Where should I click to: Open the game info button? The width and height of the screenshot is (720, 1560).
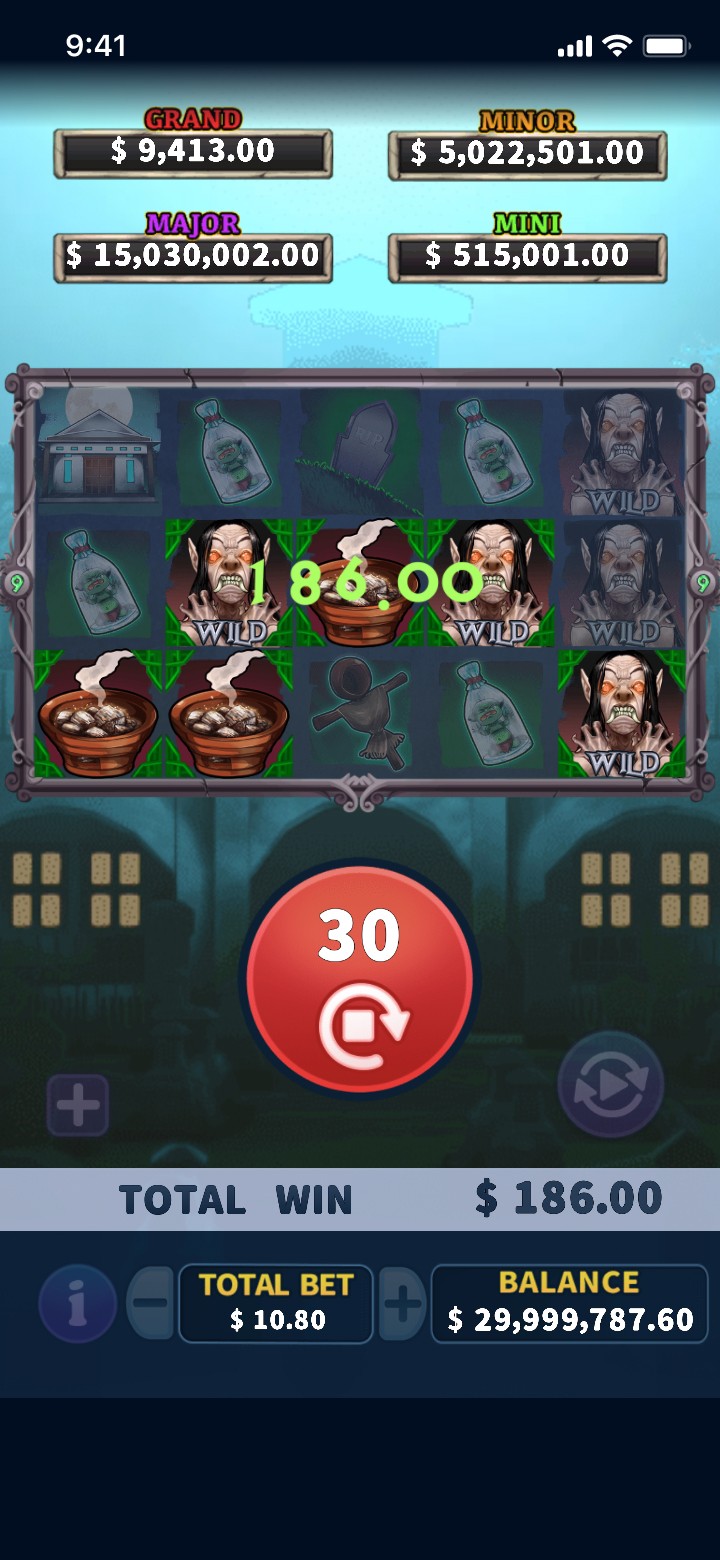pyautogui.click(x=77, y=1303)
